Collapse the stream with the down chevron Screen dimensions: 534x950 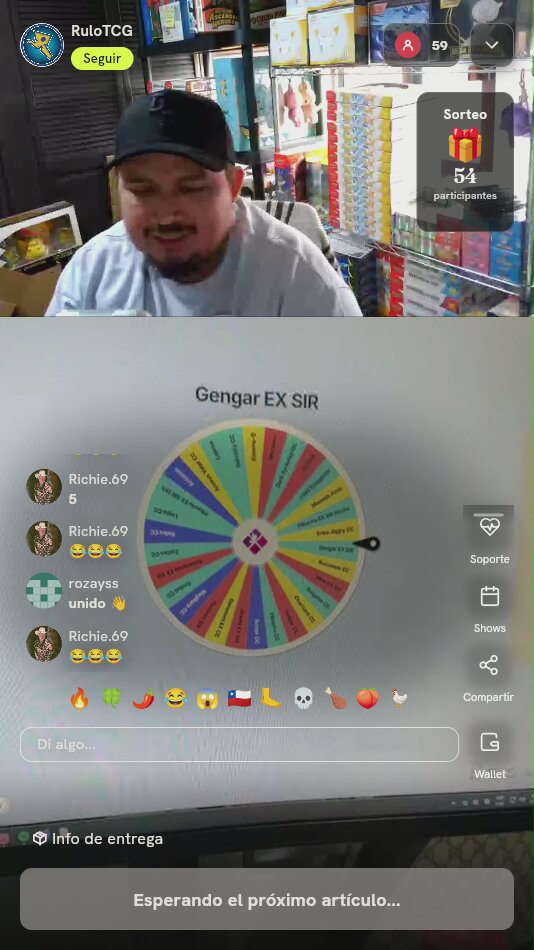pyautogui.click(x=492, y=45)
